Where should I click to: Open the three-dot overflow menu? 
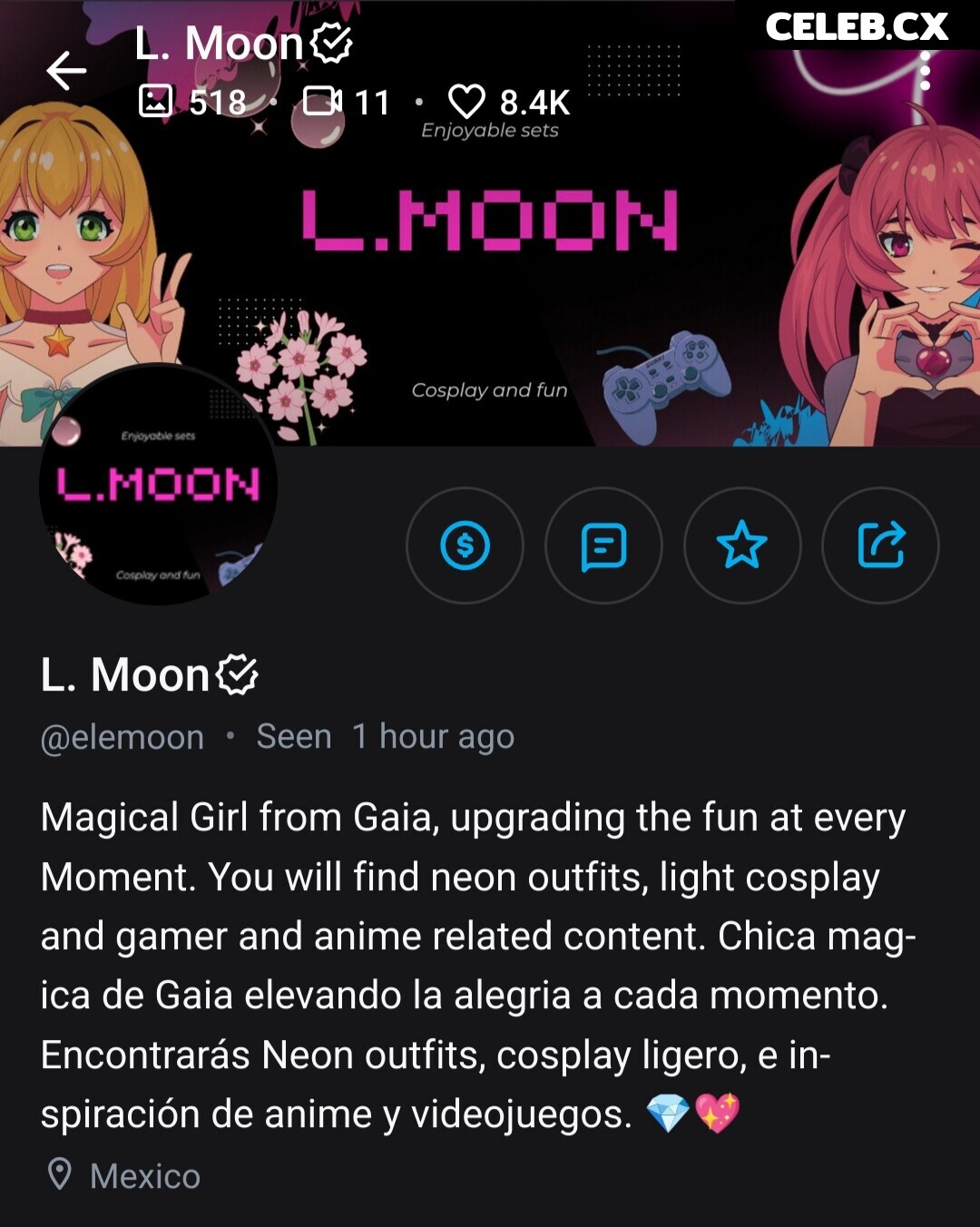[x=925, y=71]
